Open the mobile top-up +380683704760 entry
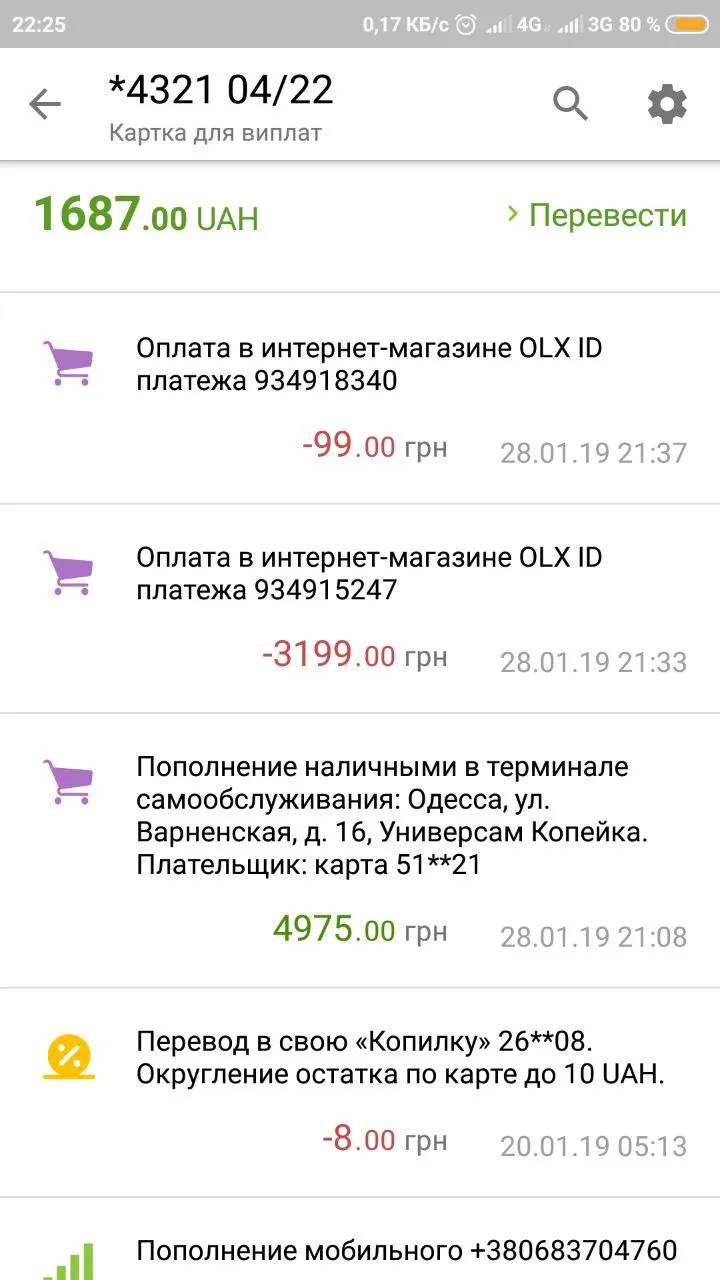The width and height of the screenshot is (720, 1280). click(x=360, y=1239)
